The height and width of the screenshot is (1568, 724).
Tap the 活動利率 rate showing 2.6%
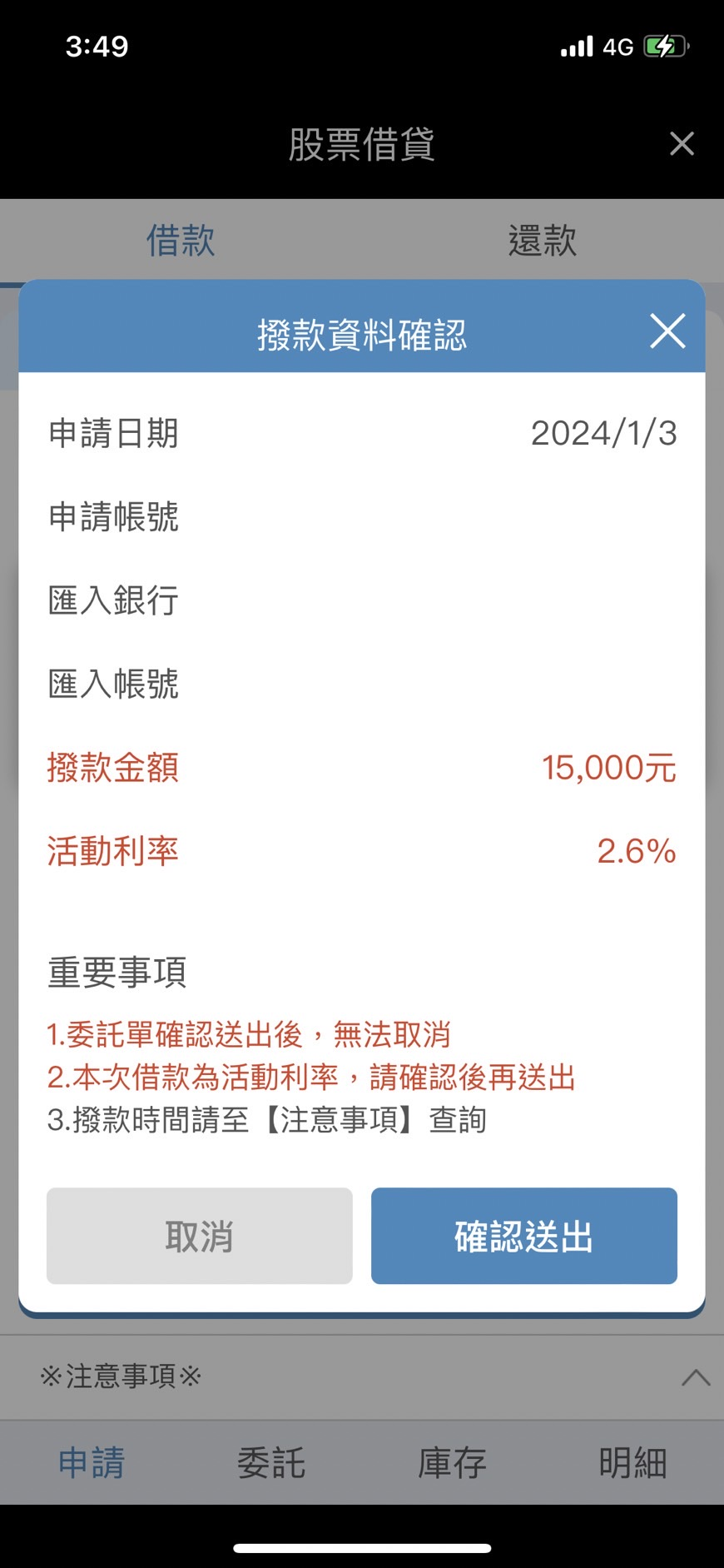point(635,851)
